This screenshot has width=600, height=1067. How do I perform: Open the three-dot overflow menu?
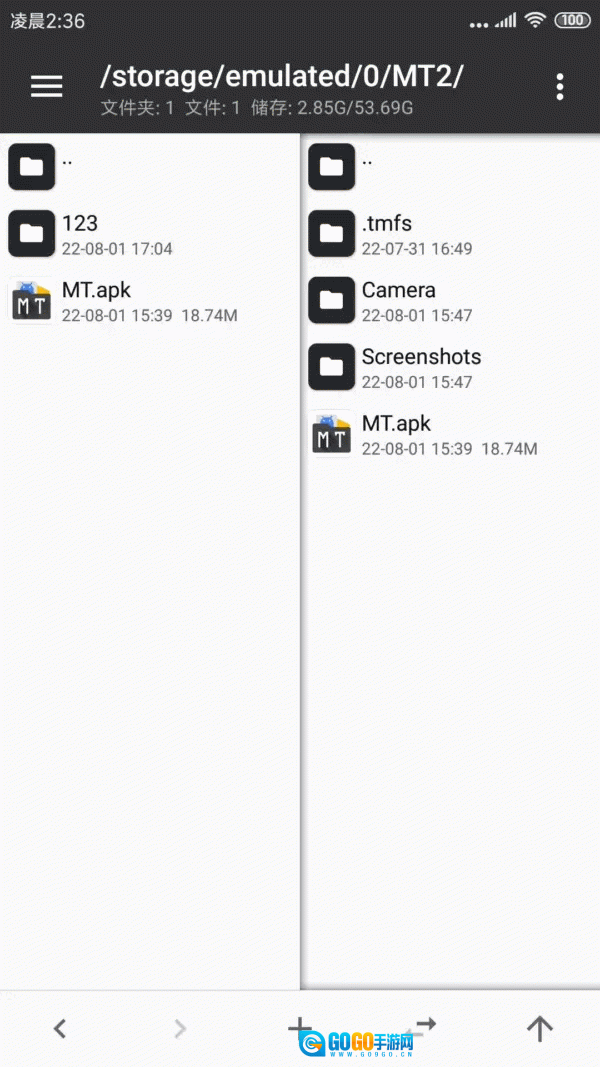point(559,87)
